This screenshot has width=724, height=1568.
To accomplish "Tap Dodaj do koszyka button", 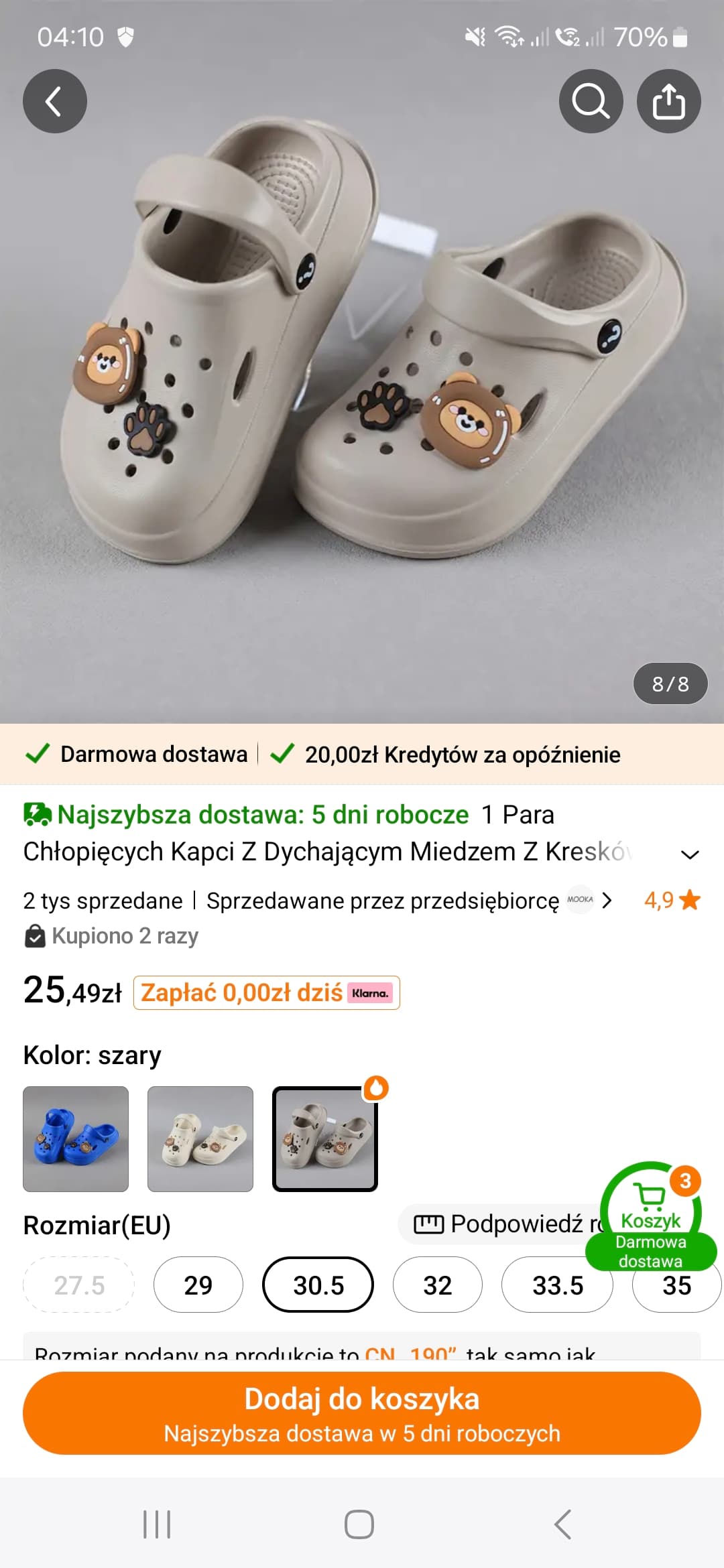I will [362, 1413].
